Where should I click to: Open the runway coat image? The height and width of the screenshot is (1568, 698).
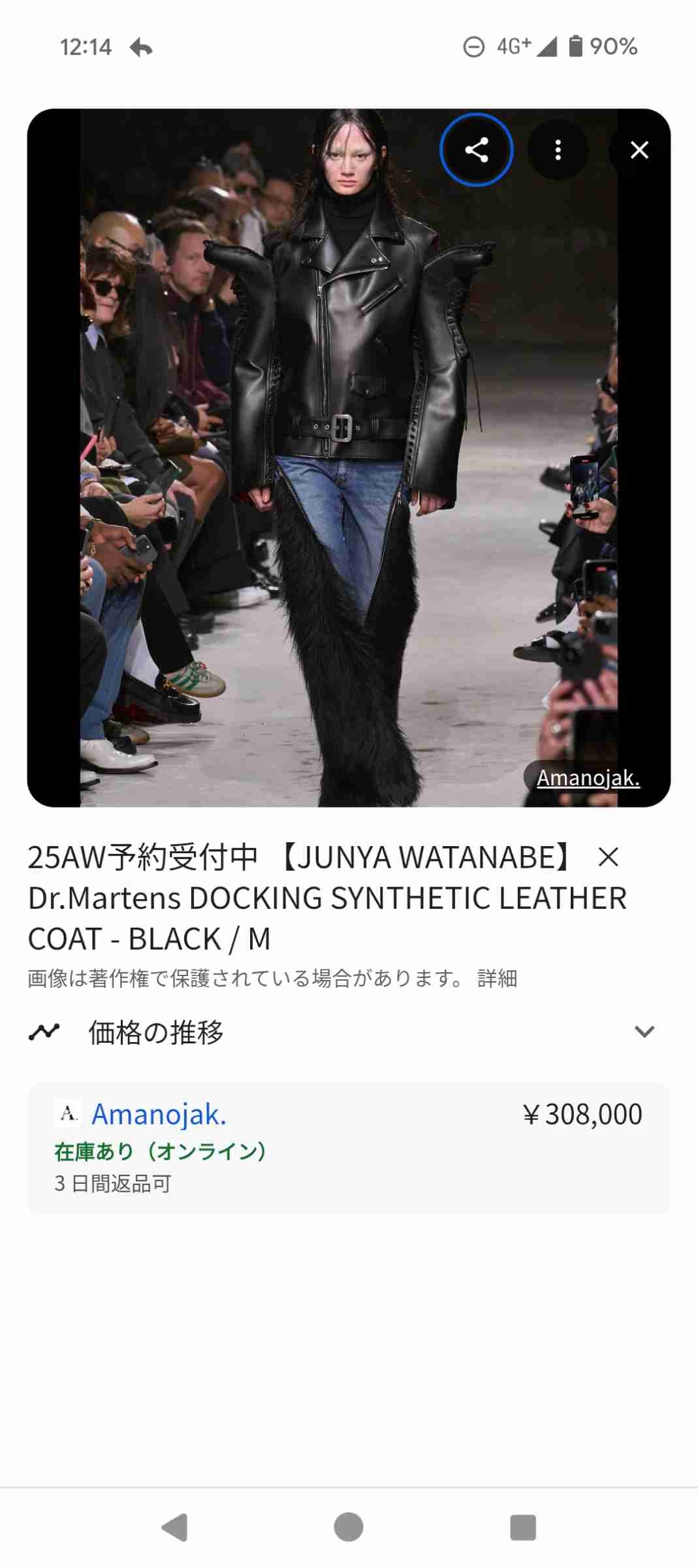pyautogui.click(x=349, y=457)
